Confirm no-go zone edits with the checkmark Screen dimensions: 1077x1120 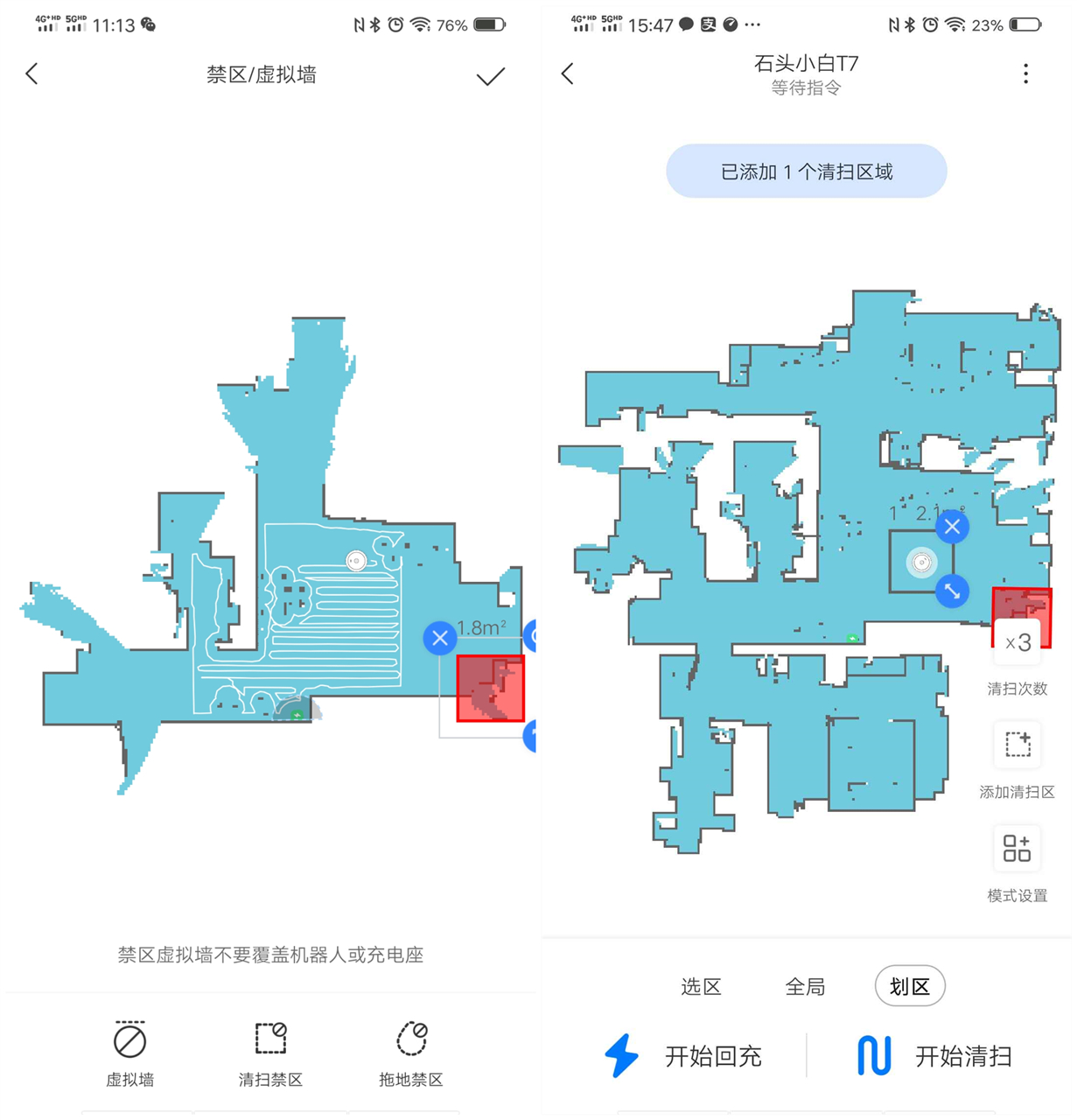tap(491, 77)
